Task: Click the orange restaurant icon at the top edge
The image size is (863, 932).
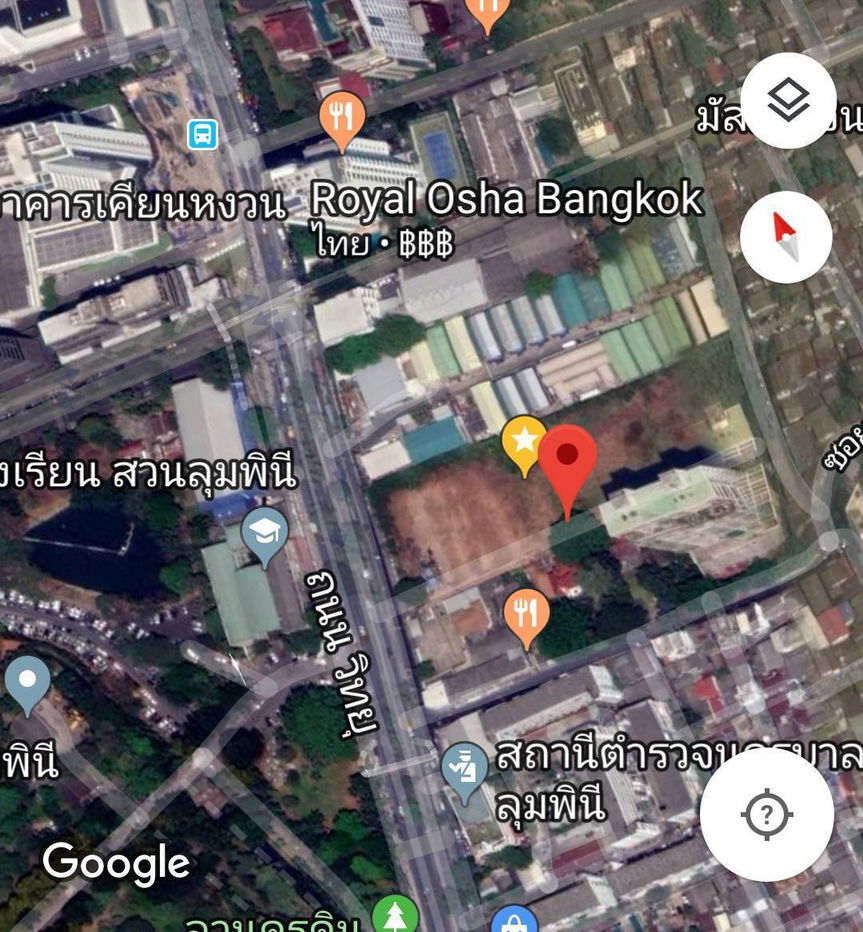Action: click(x=487, y=10)
